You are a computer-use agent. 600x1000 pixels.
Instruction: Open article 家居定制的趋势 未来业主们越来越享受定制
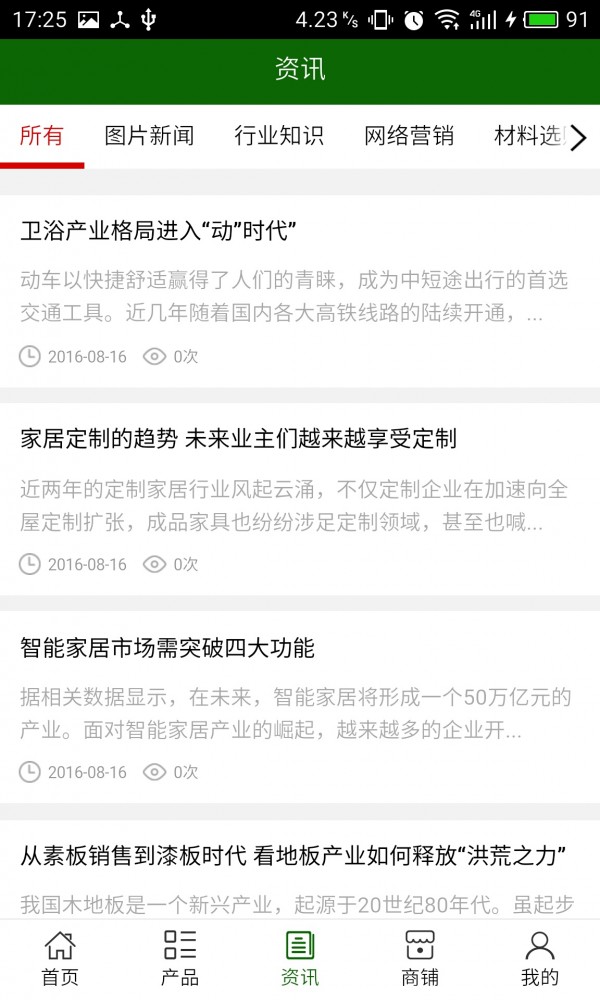238,438
